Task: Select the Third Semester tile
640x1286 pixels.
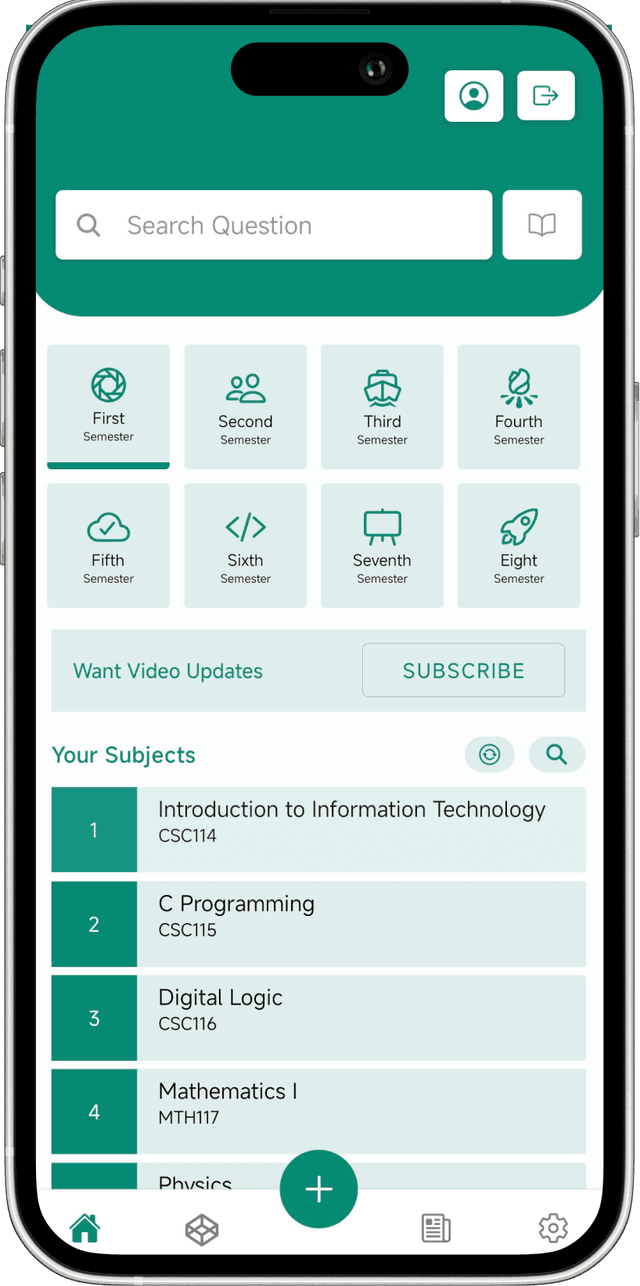Action: 382,407
